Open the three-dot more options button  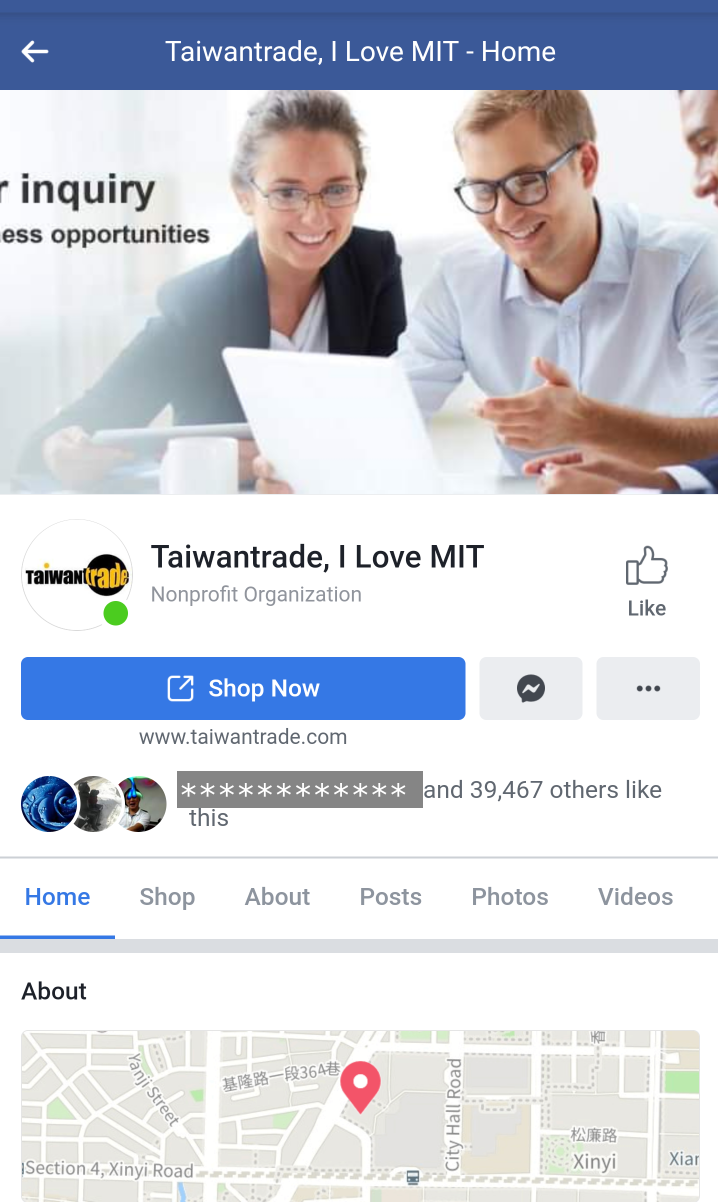[x=648, y=688]
